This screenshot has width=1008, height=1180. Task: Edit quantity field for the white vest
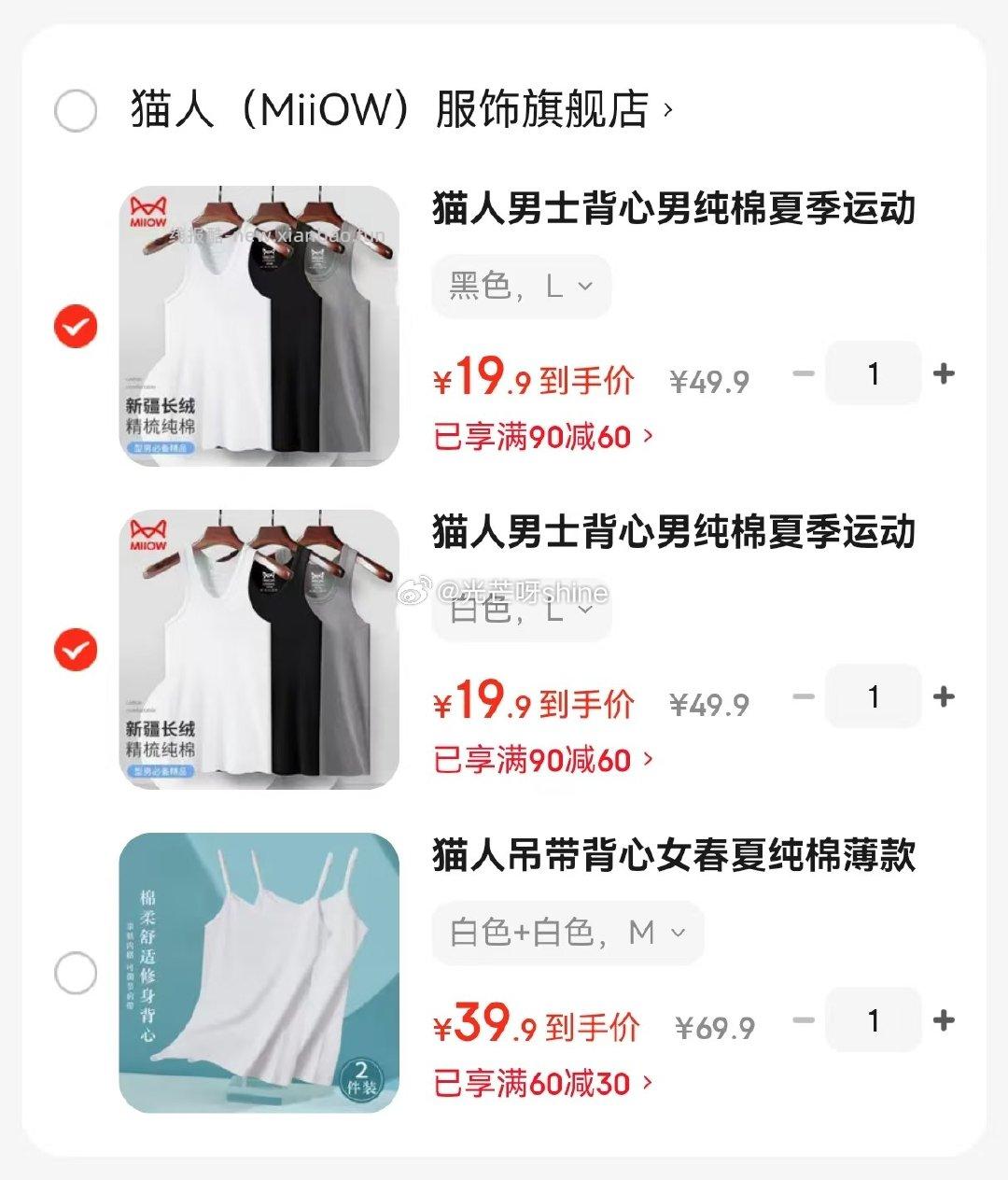click(873, 696)
